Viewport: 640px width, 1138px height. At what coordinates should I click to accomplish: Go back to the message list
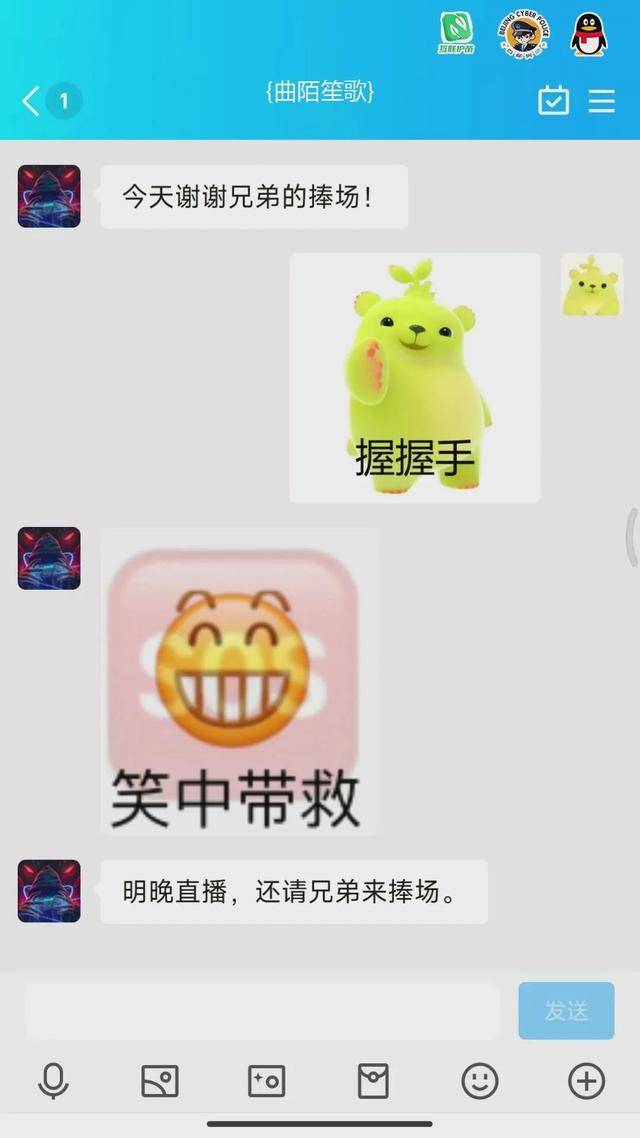33,100
